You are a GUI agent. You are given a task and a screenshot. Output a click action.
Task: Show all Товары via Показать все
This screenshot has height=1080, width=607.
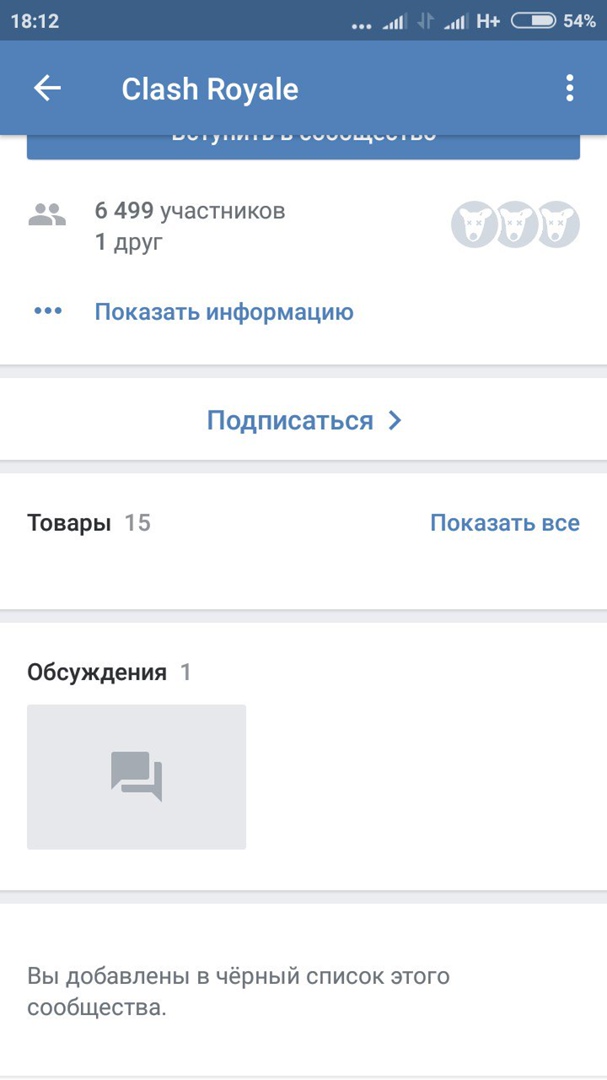pos(504,523)
